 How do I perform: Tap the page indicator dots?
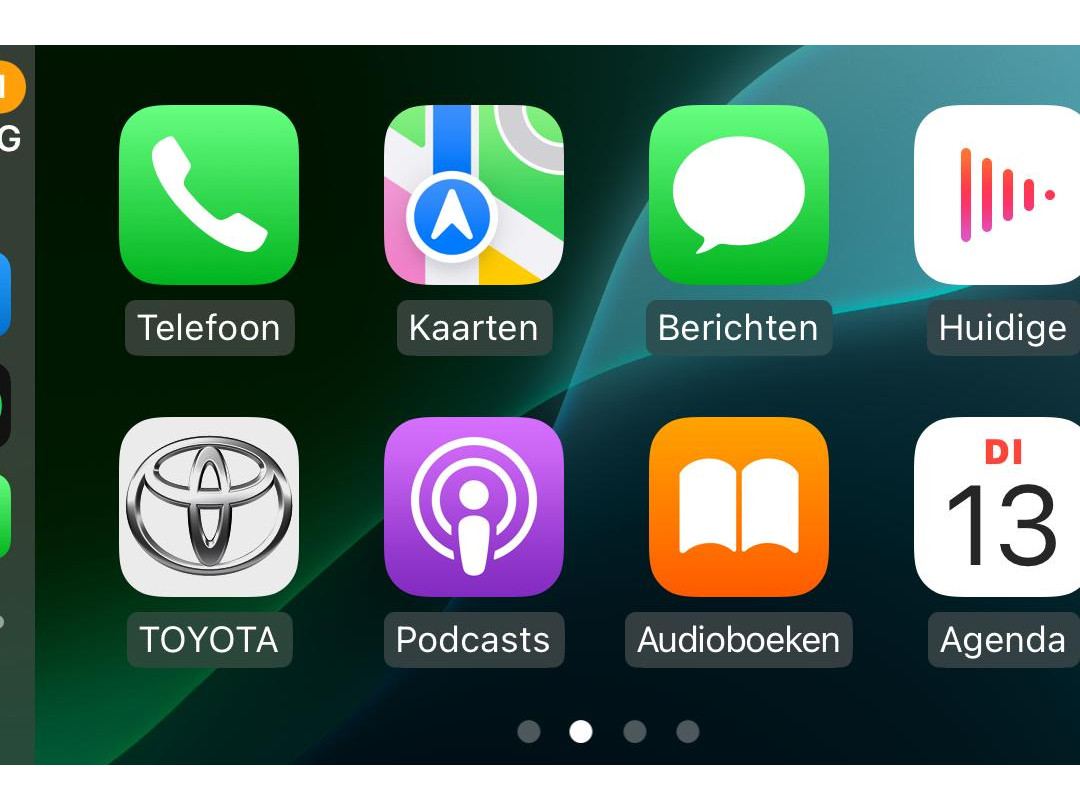608,732
